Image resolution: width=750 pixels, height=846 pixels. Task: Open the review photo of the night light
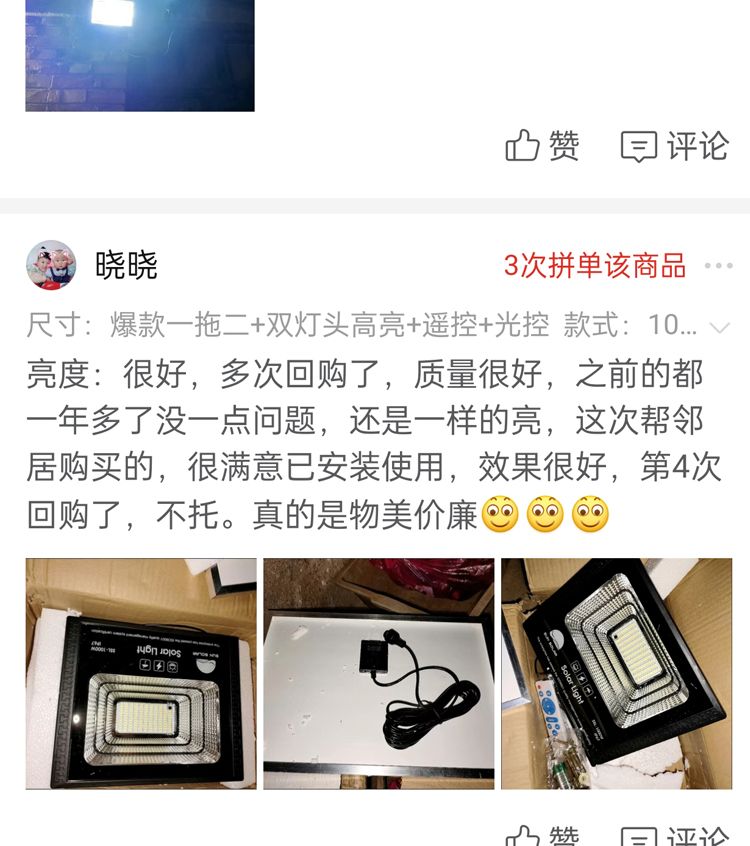(140, 56)
